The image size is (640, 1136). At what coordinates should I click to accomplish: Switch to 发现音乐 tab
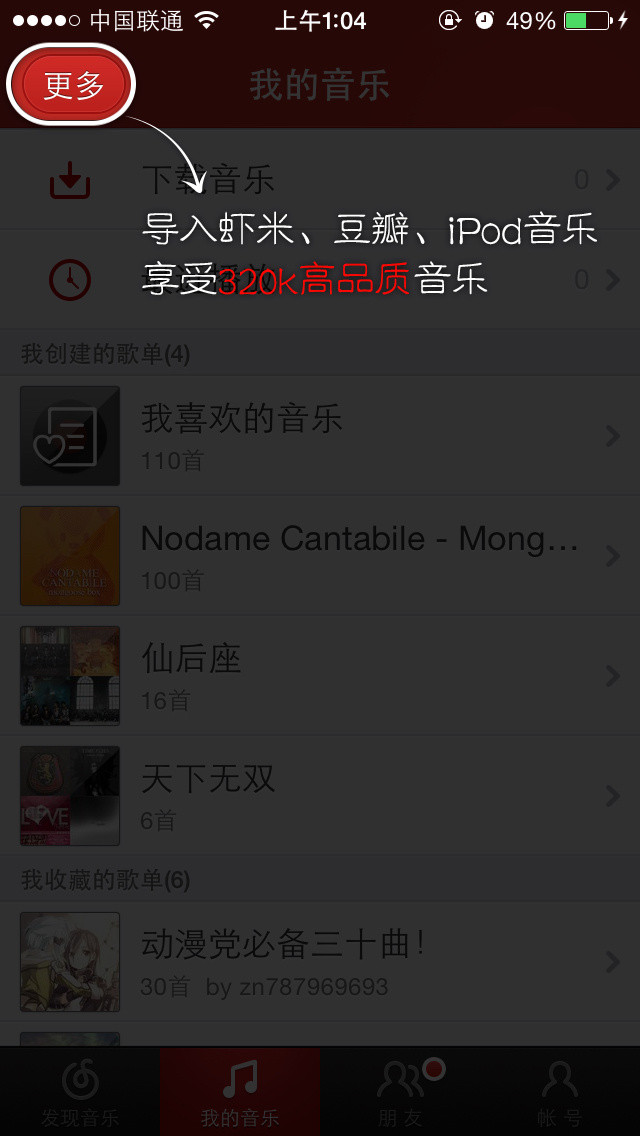(x=80, y=1092)
